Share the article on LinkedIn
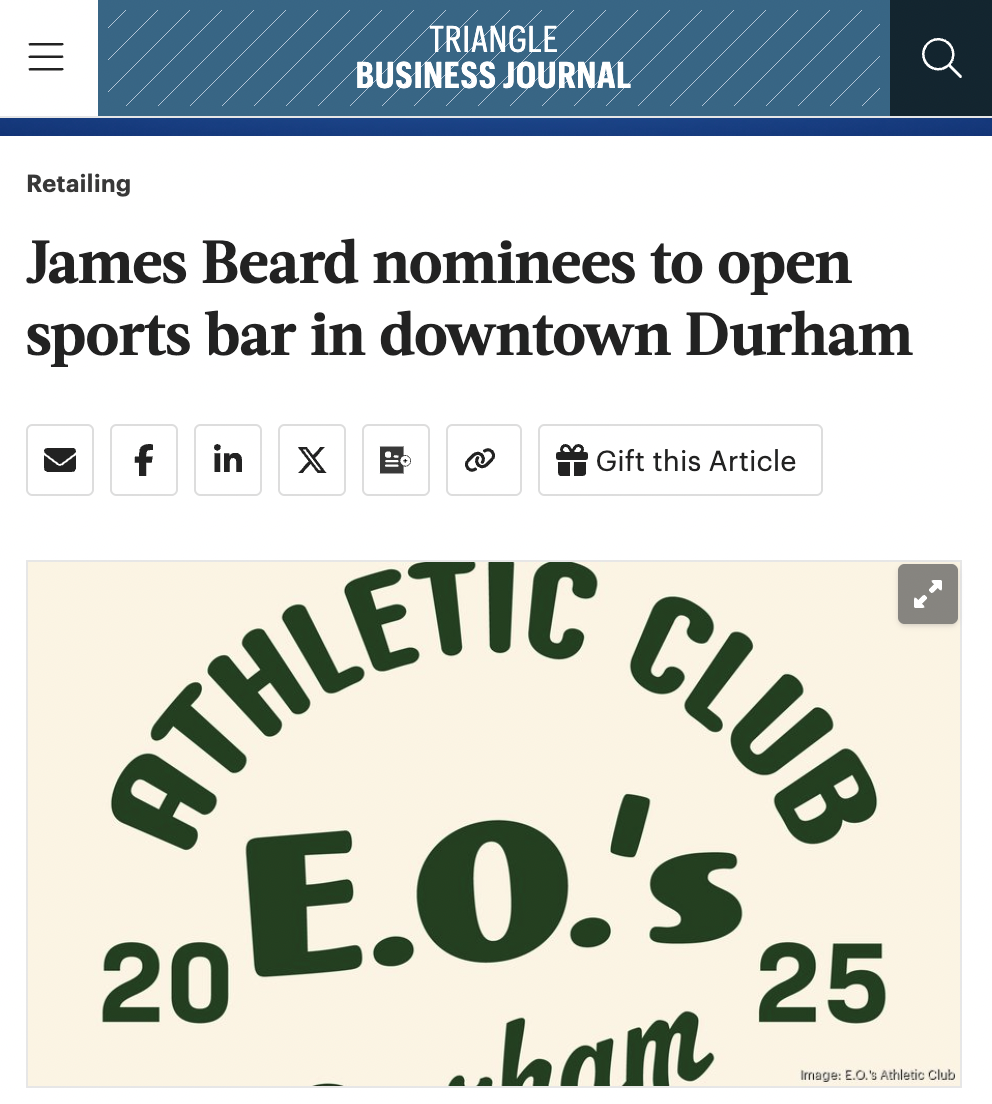 tap(228, 460)
